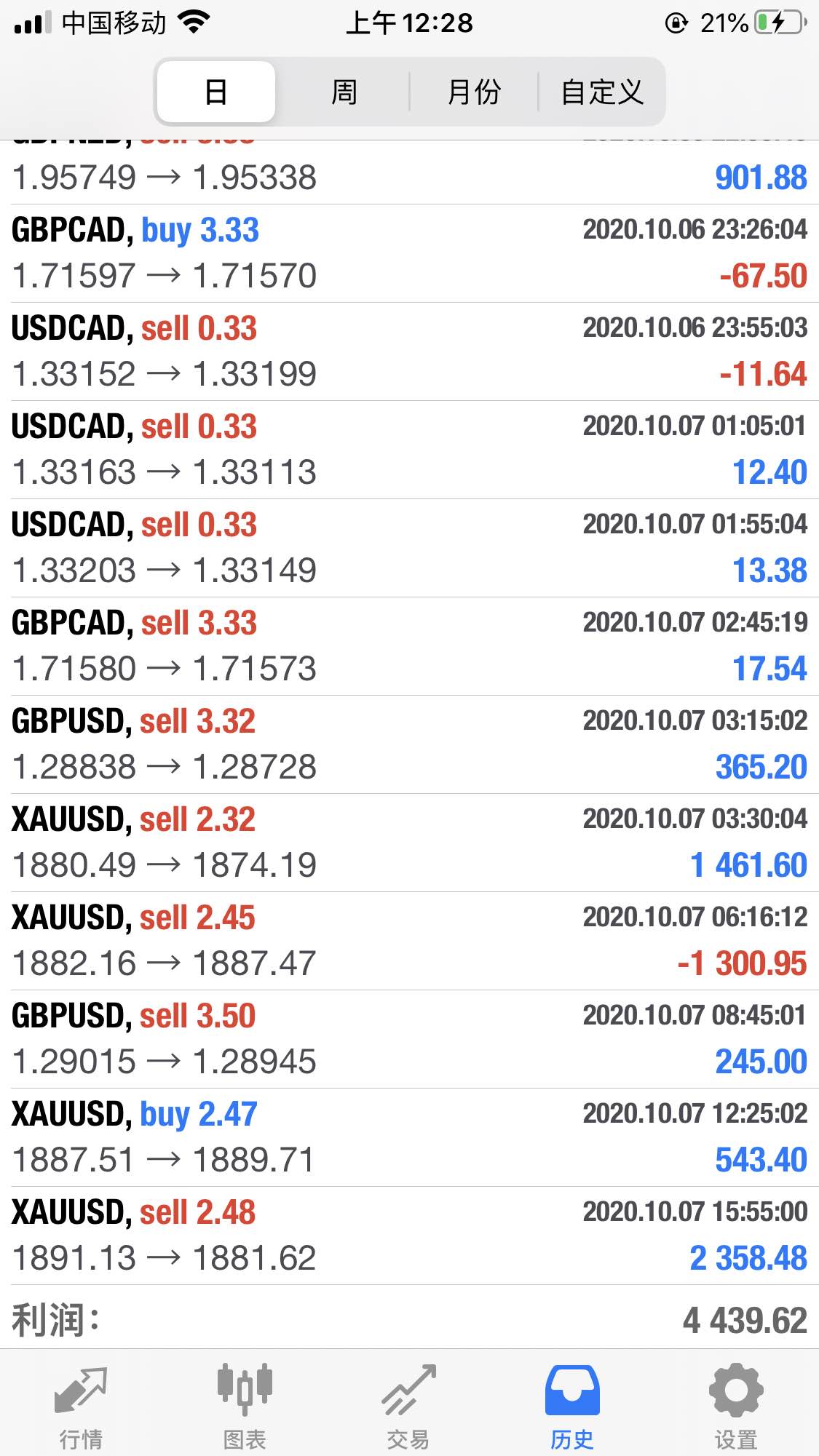Screen dimensions: 819x1456
Task: Open the GBPUSD sell 3.50 trade
Action: (x=409, y=1039)
